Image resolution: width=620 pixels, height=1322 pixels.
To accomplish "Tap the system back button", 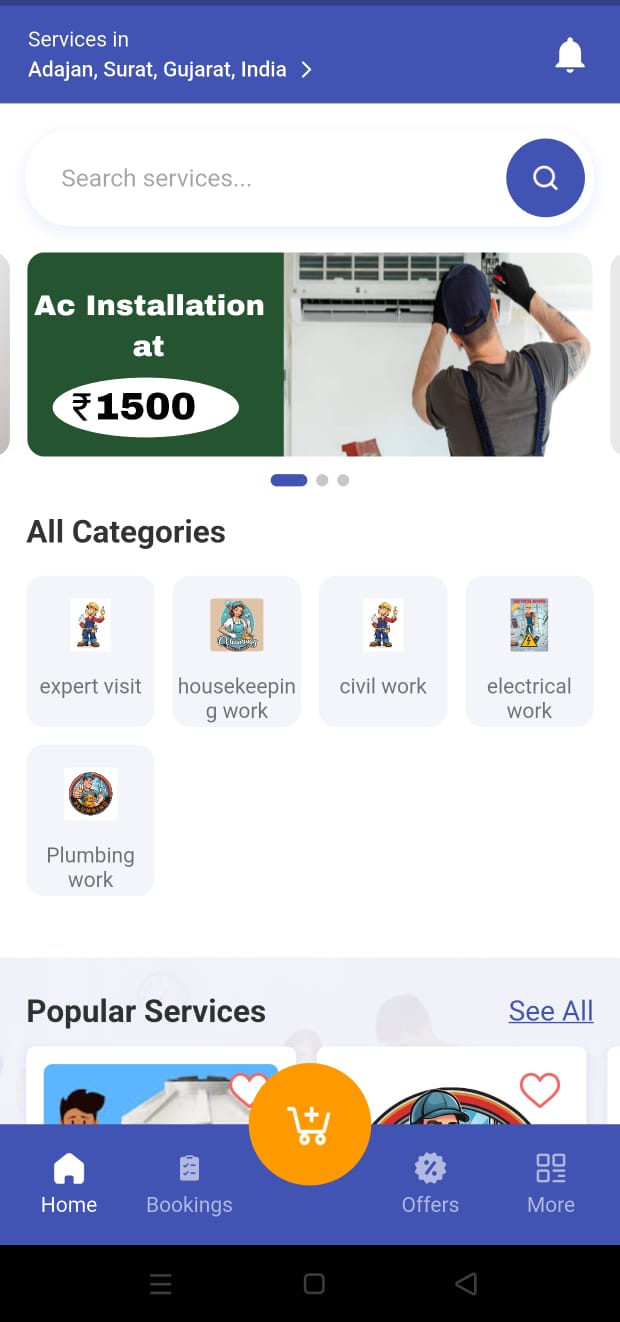I will (465, 1283).
